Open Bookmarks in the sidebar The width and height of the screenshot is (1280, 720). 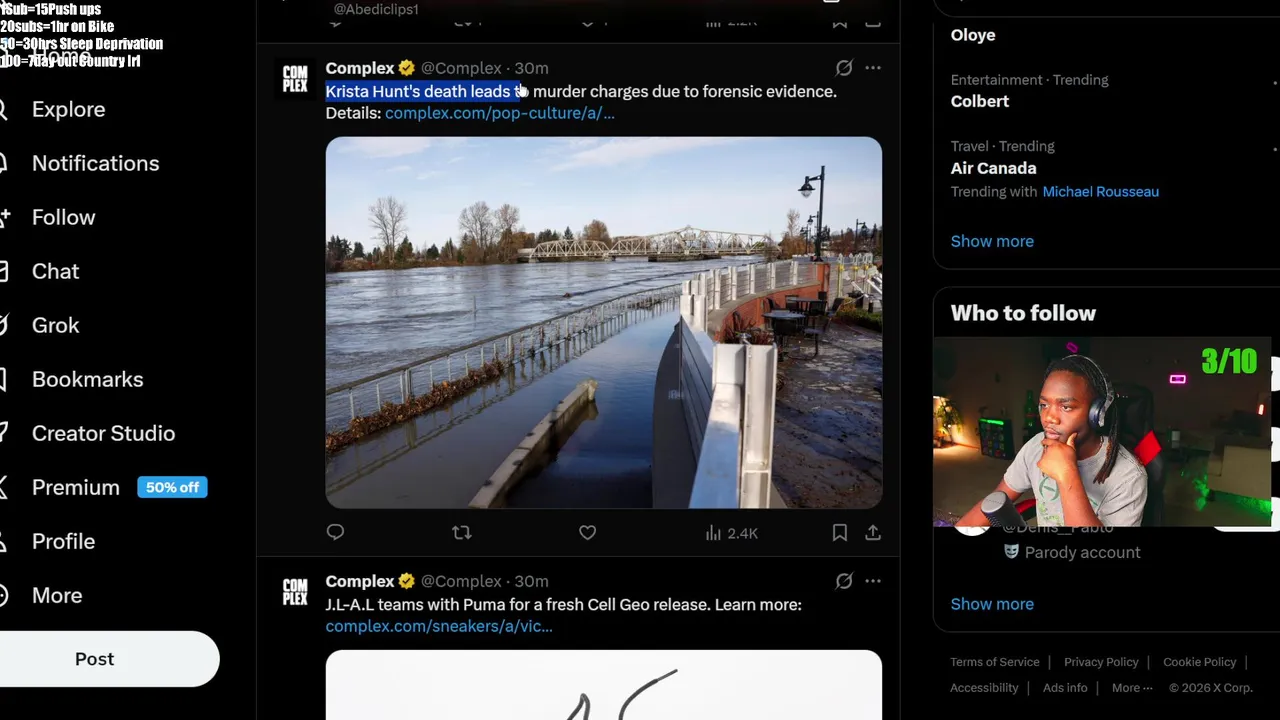click(x=87, y=379)
